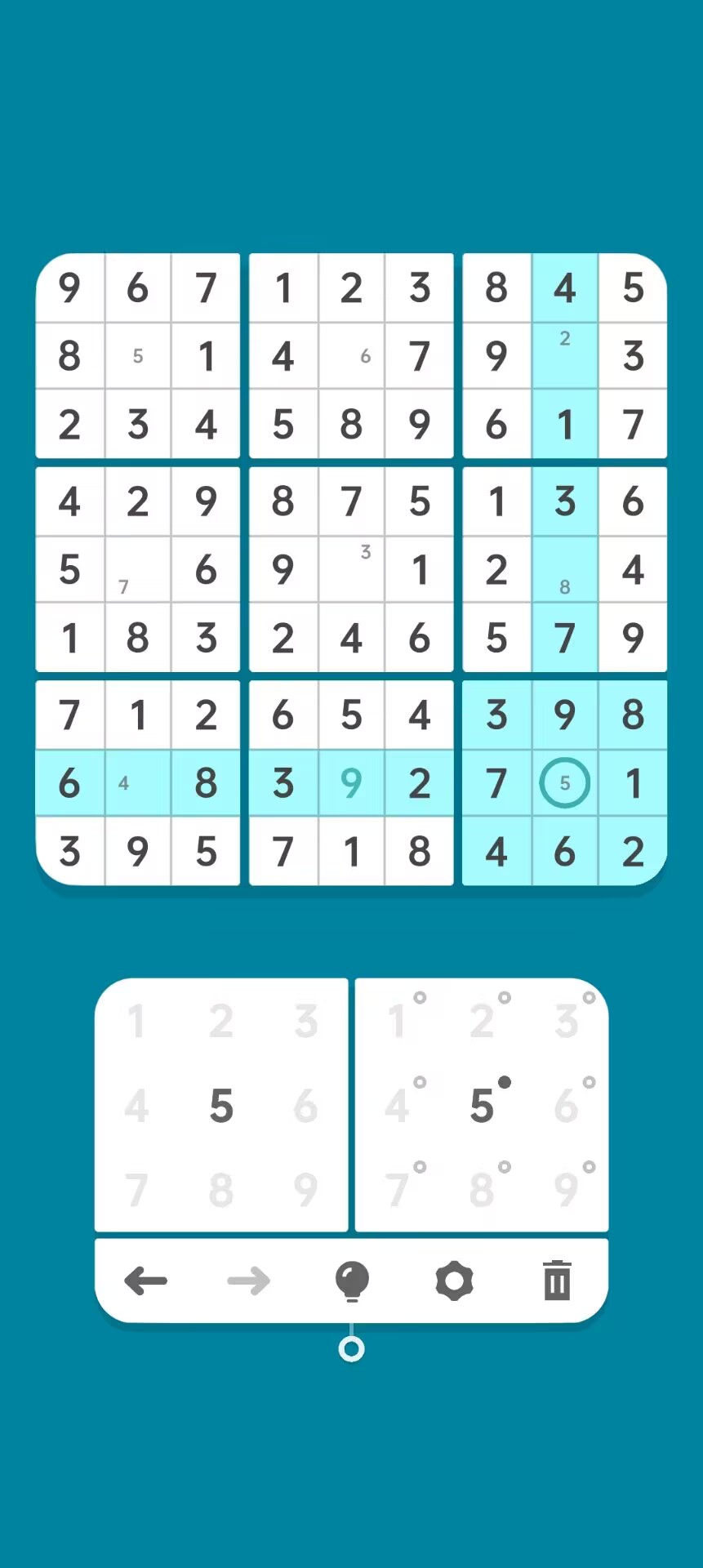Select the empty cell with note 8

[564, 570]
